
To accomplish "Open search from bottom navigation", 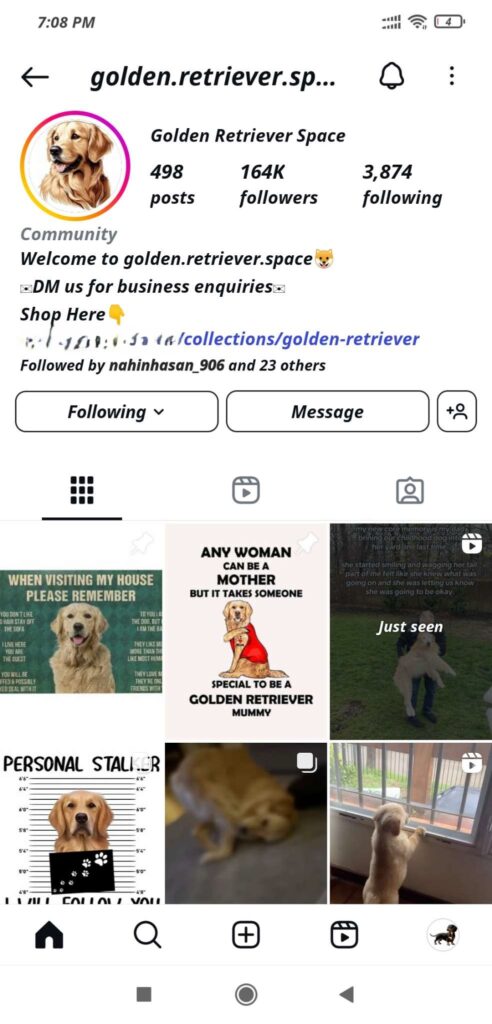I will 147,935.
